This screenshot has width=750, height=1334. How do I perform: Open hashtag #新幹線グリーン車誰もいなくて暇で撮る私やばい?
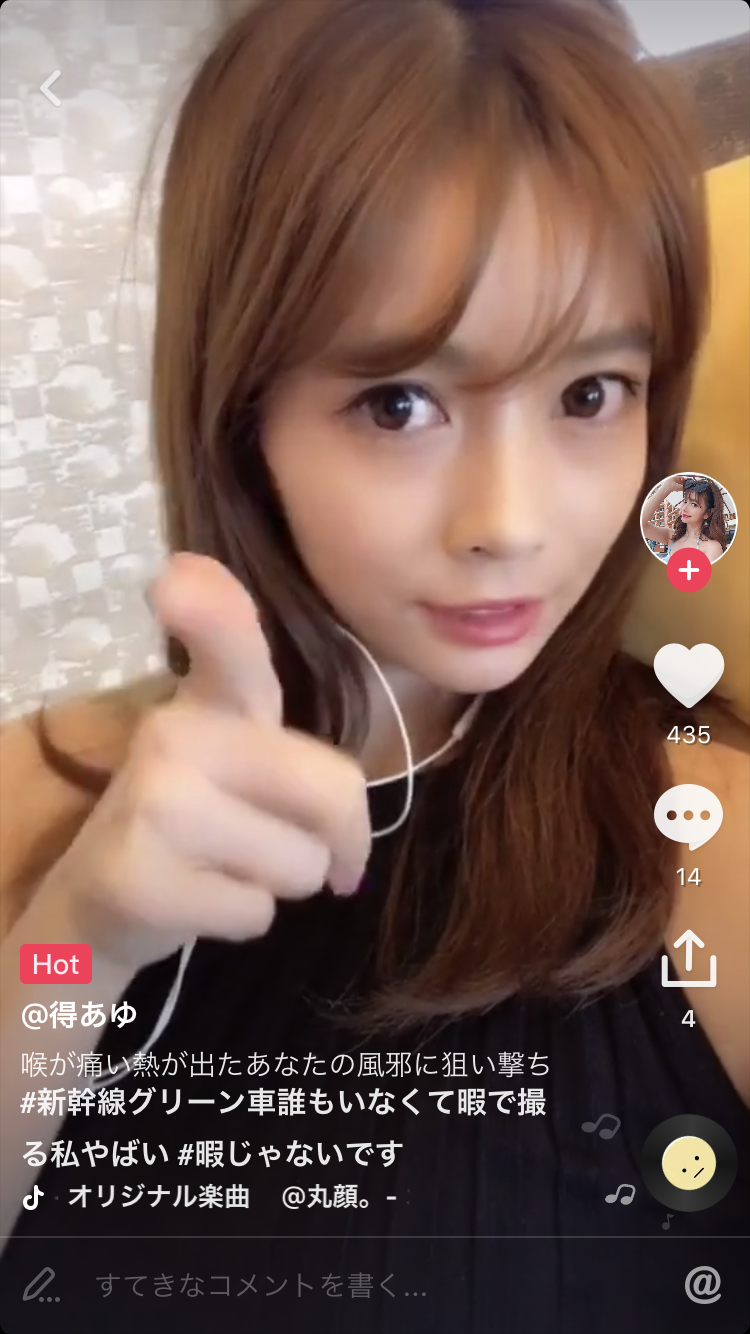pos(284,1103)
